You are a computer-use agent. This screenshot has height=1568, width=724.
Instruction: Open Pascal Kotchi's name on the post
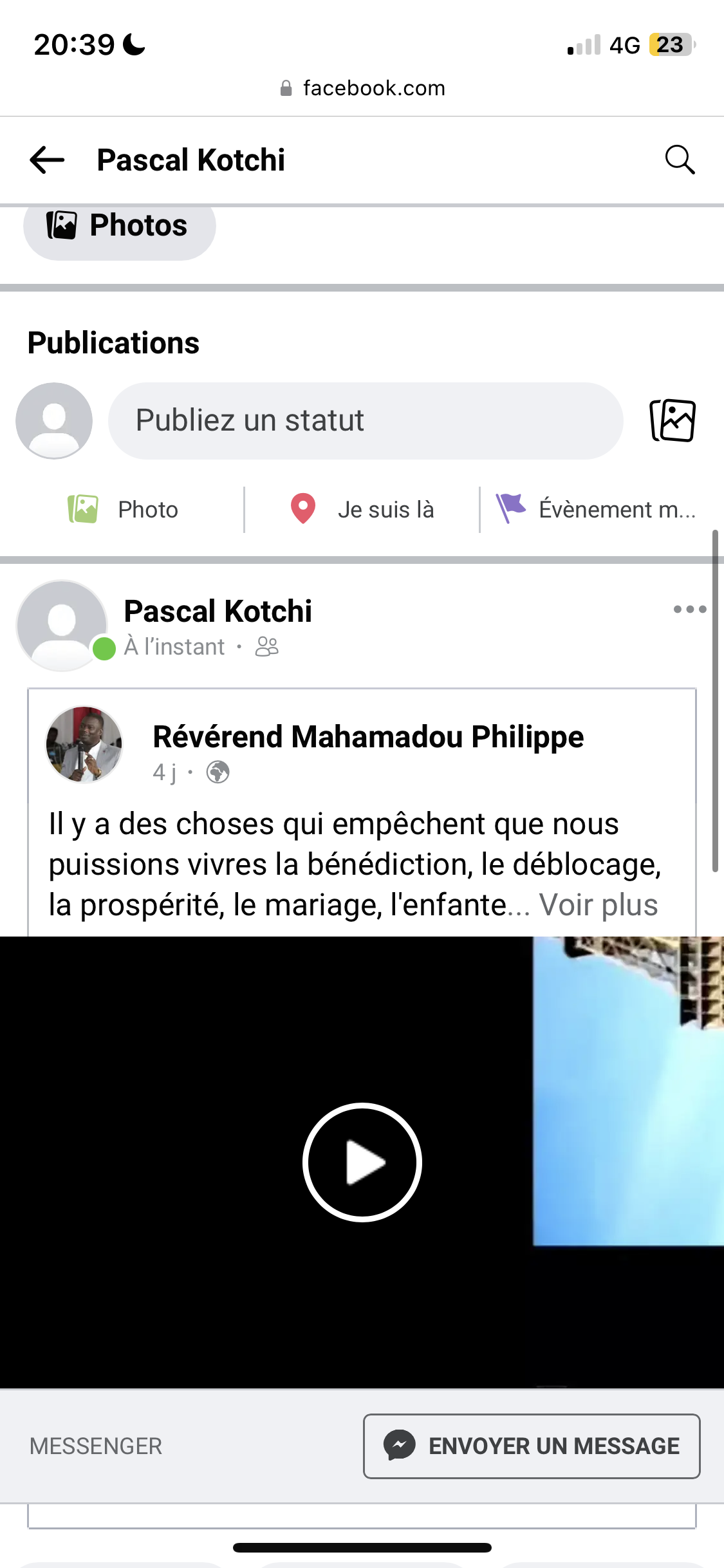(x=218, y=611)
